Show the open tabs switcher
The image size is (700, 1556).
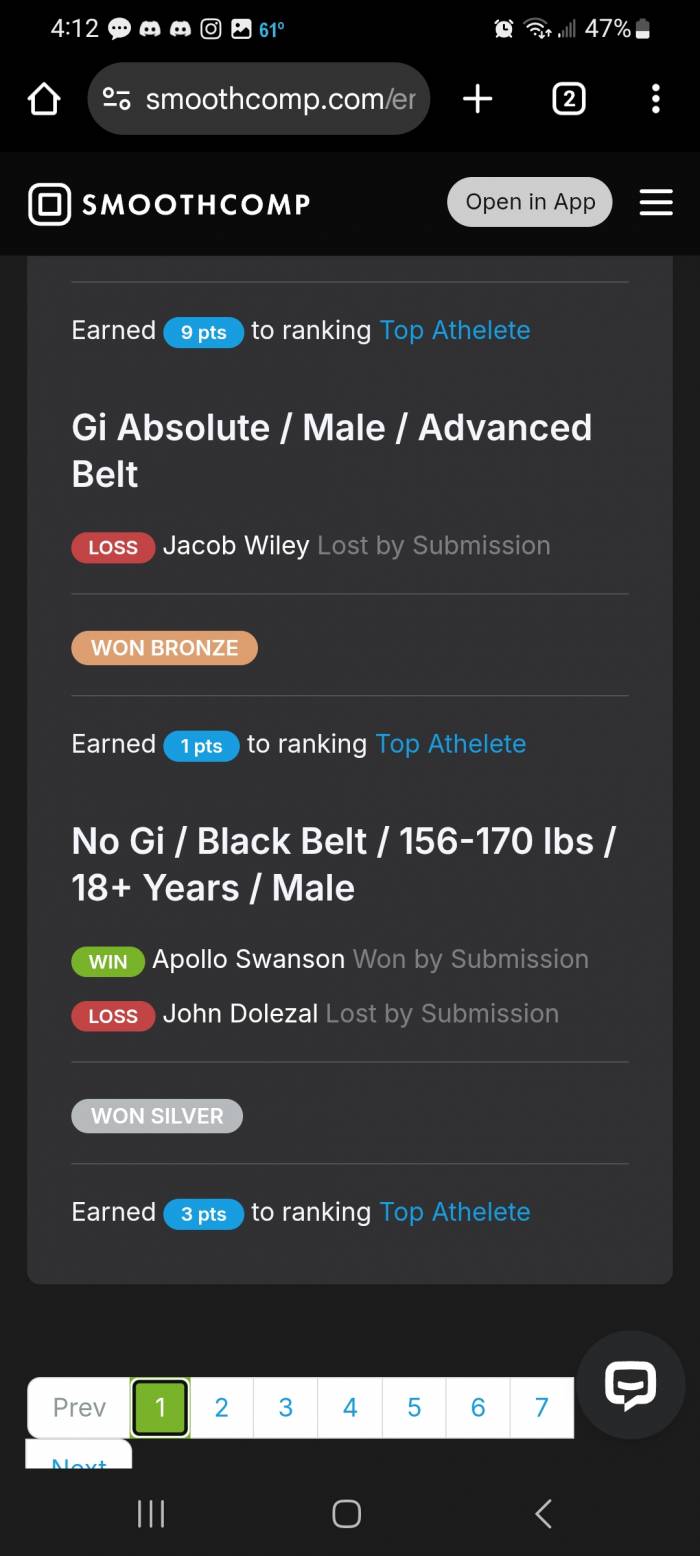[568, 99]
